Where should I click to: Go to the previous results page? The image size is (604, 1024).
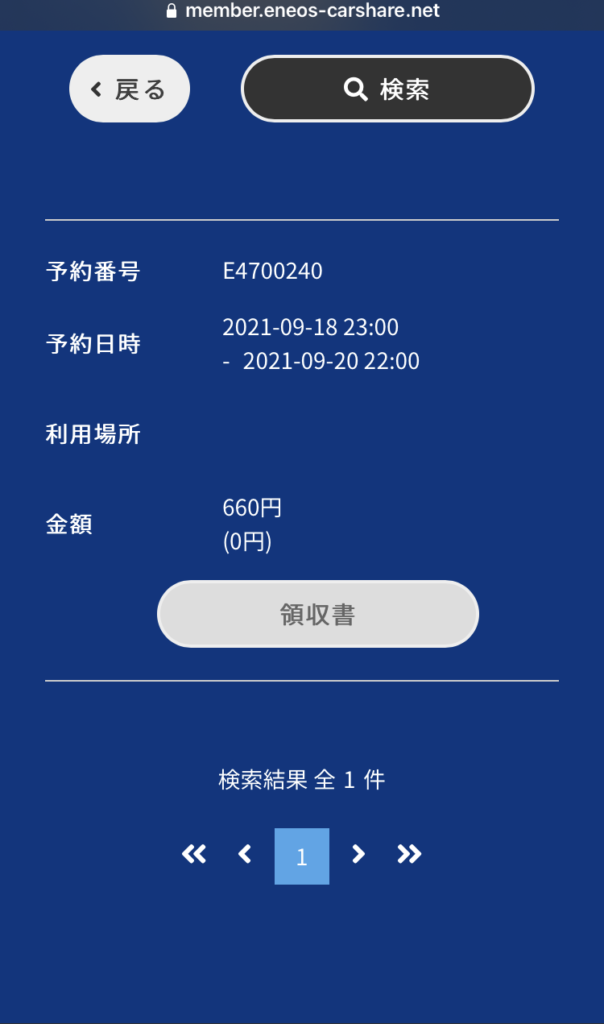pyautogui.click(x=245, y=854)
